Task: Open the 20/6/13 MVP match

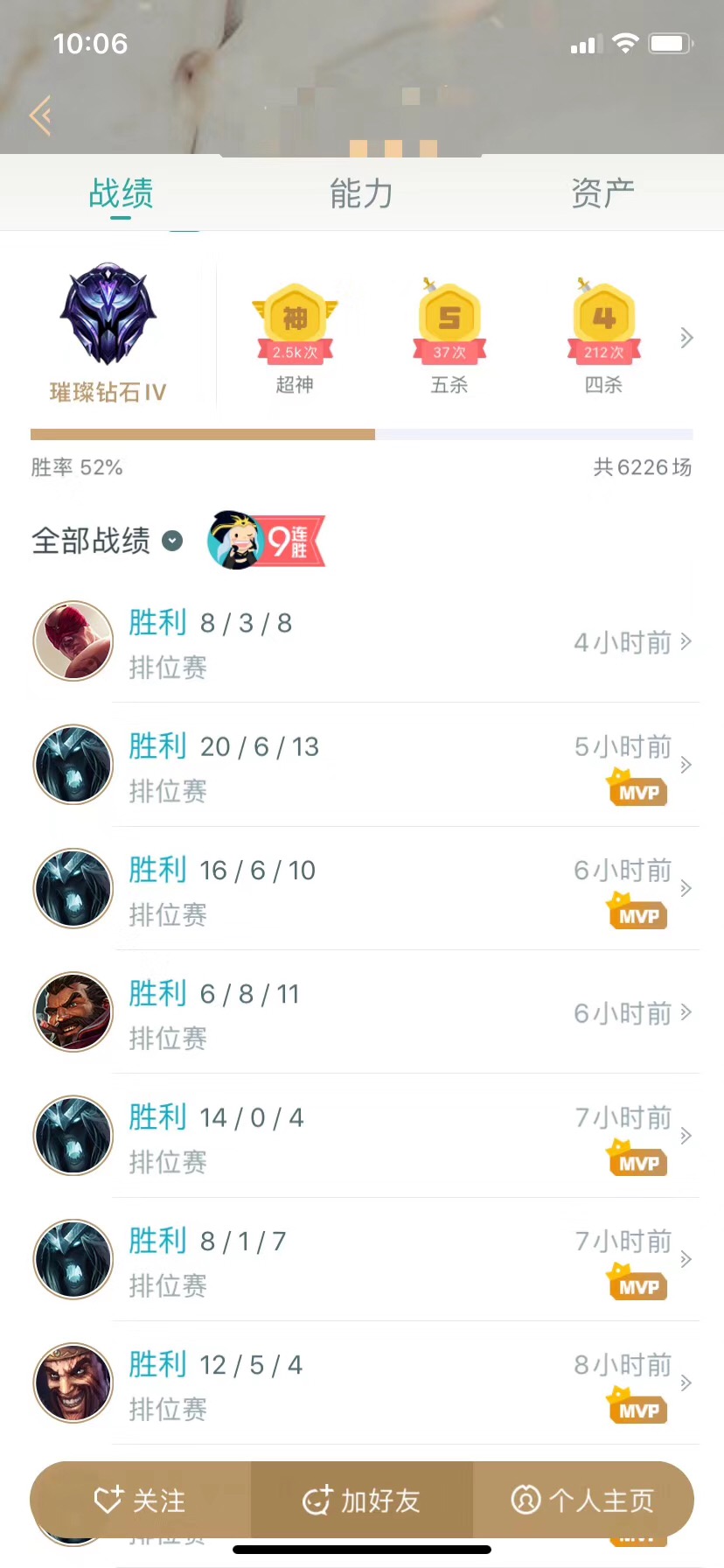Action: pyautogui.click(x=362, y=766)
